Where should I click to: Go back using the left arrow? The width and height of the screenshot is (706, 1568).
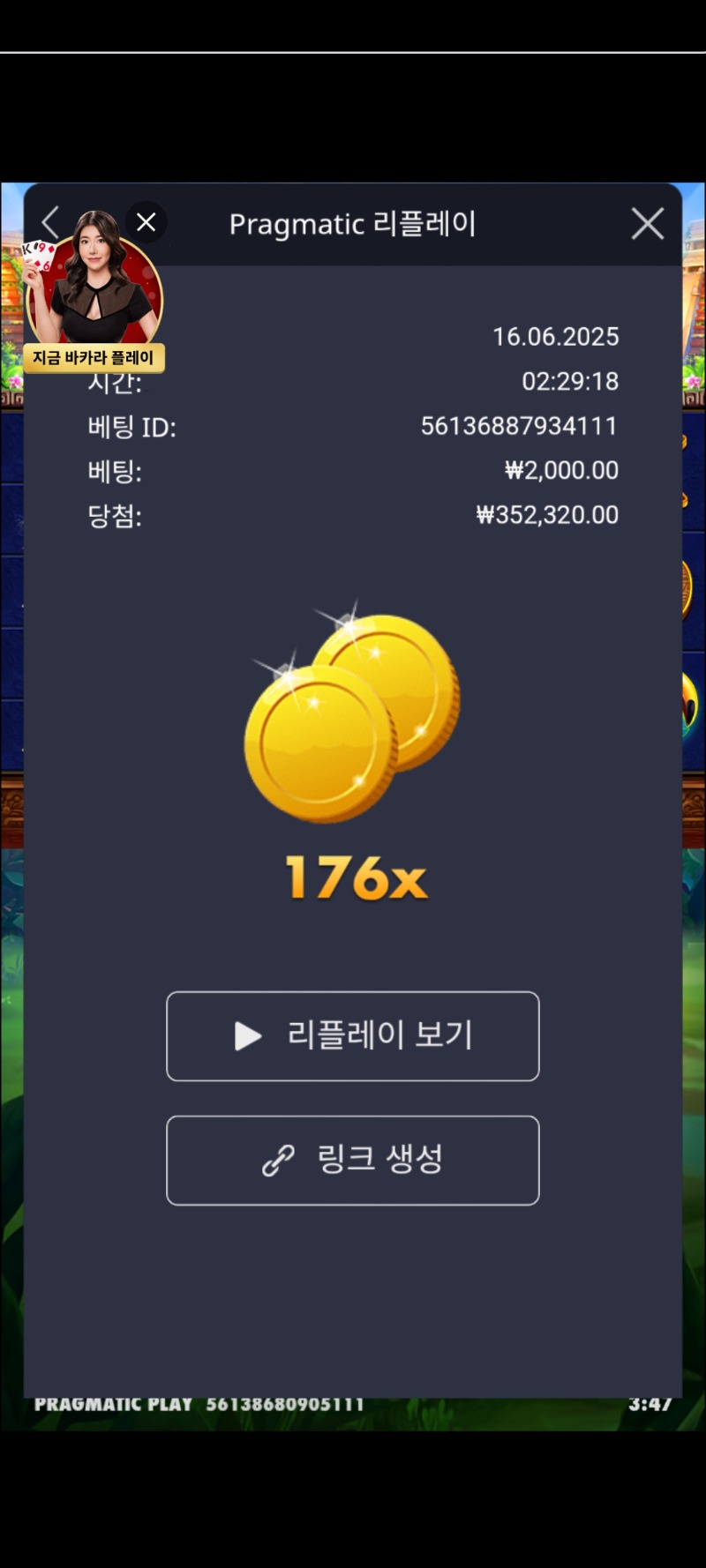click(50, 222)
